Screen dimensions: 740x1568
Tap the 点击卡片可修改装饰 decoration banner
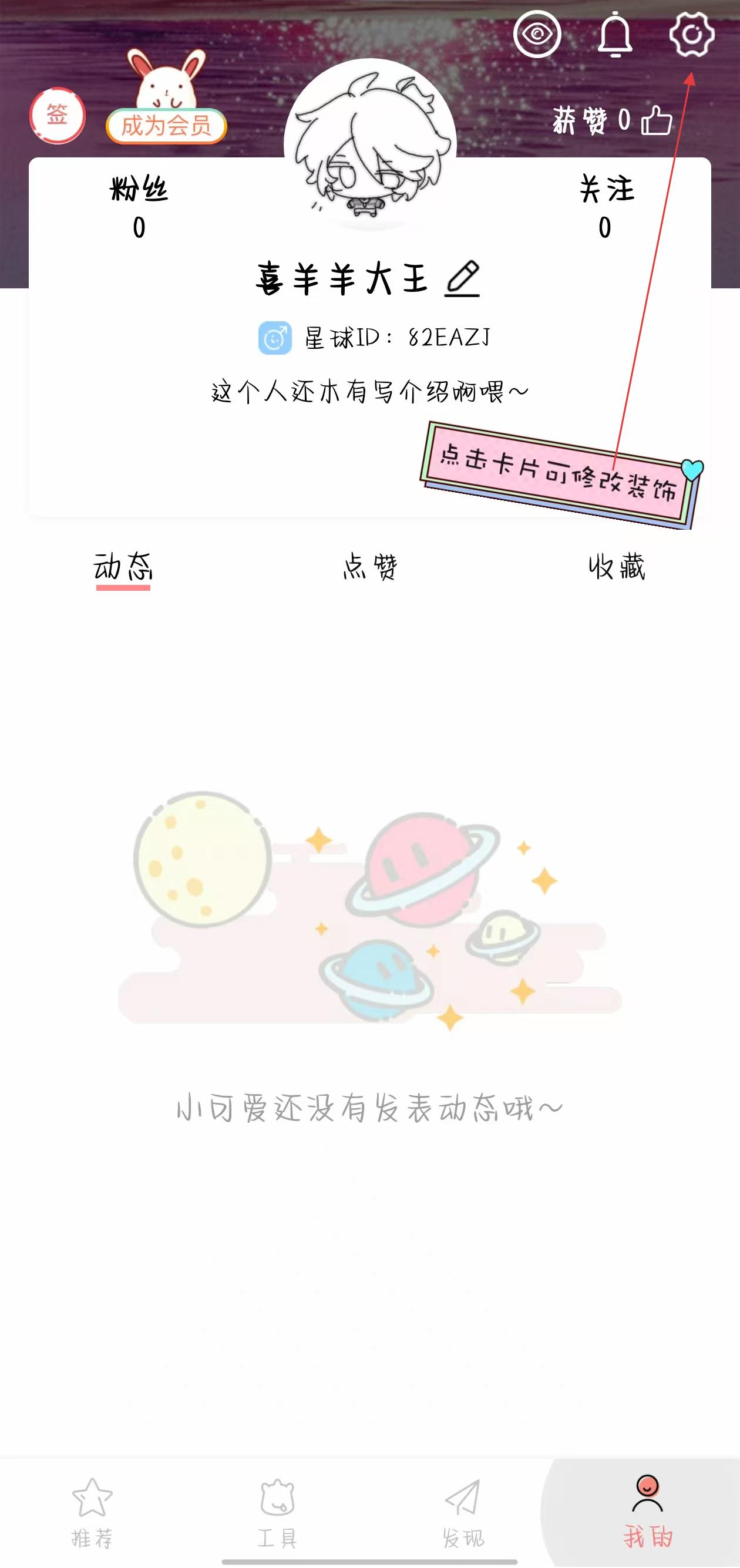pyautogui.click(x=559, y=475)
